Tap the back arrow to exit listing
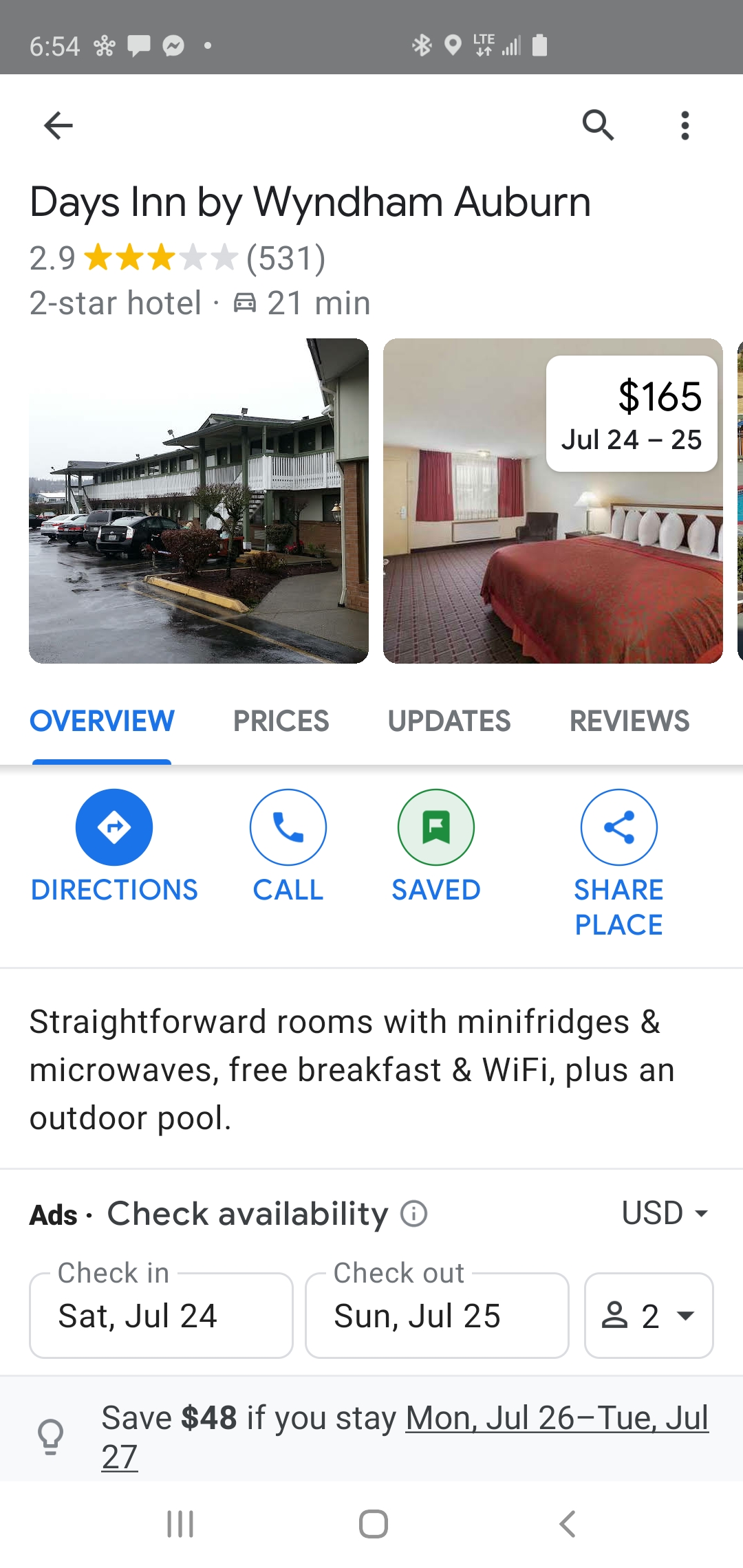743x1568 pixels. 58,125
